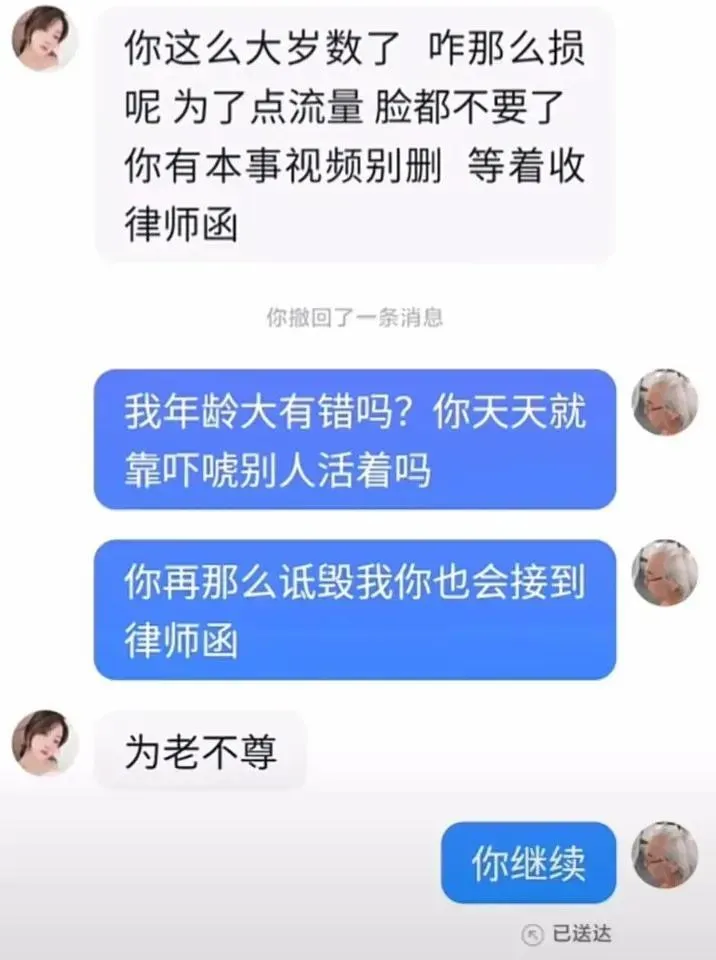Open avatar beside 你再那么诋毁我 message

point(665,572)
